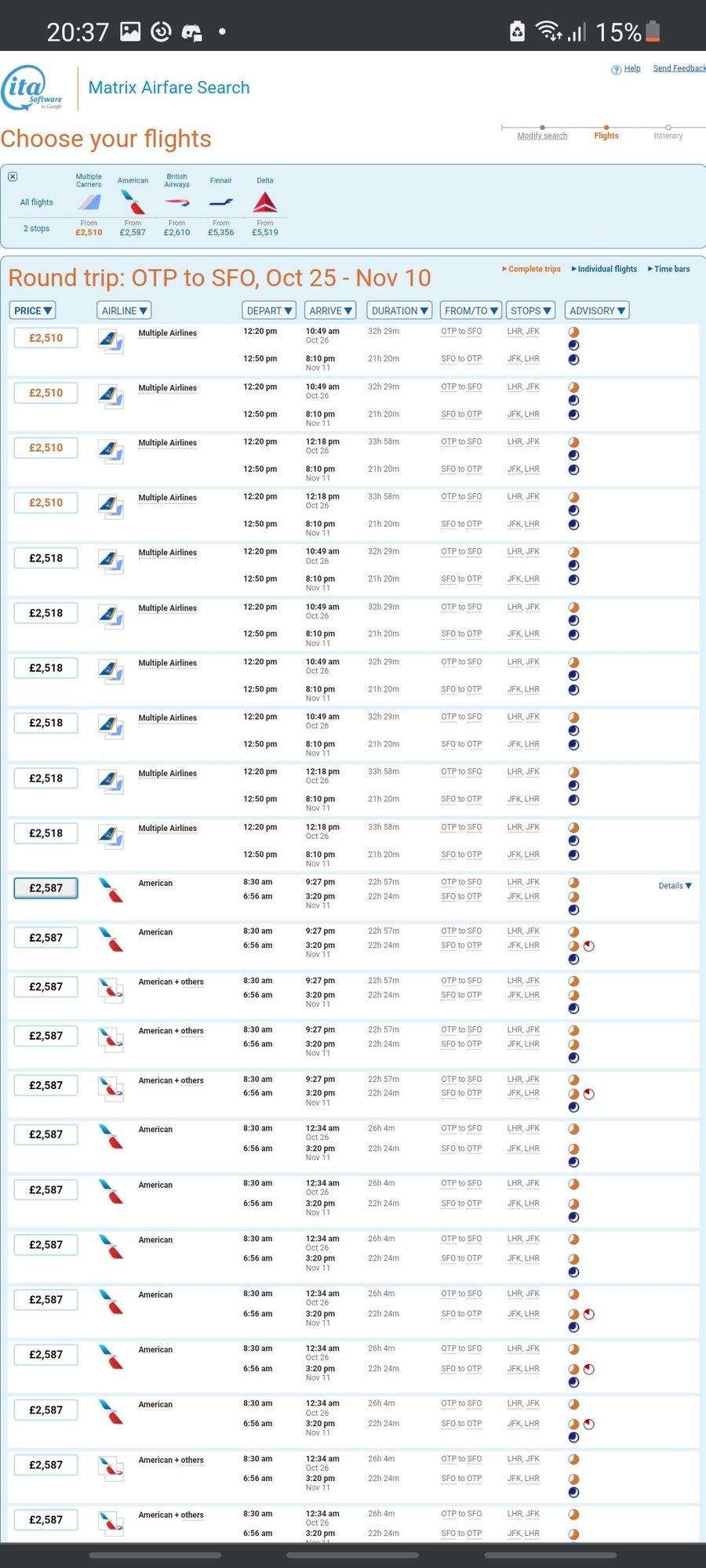Screen dimensions: 706x1568
Task: Go back to Modify search step
Action: (542, 136)
